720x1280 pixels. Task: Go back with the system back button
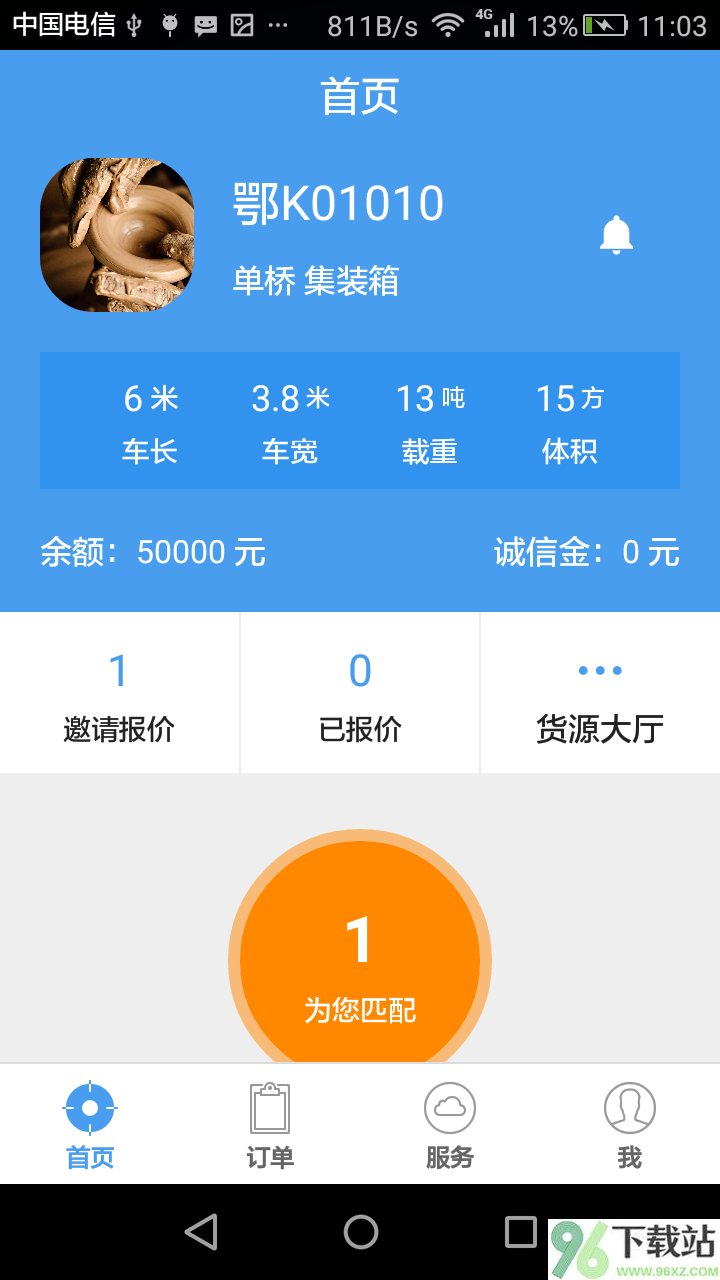coord(201,1232)
